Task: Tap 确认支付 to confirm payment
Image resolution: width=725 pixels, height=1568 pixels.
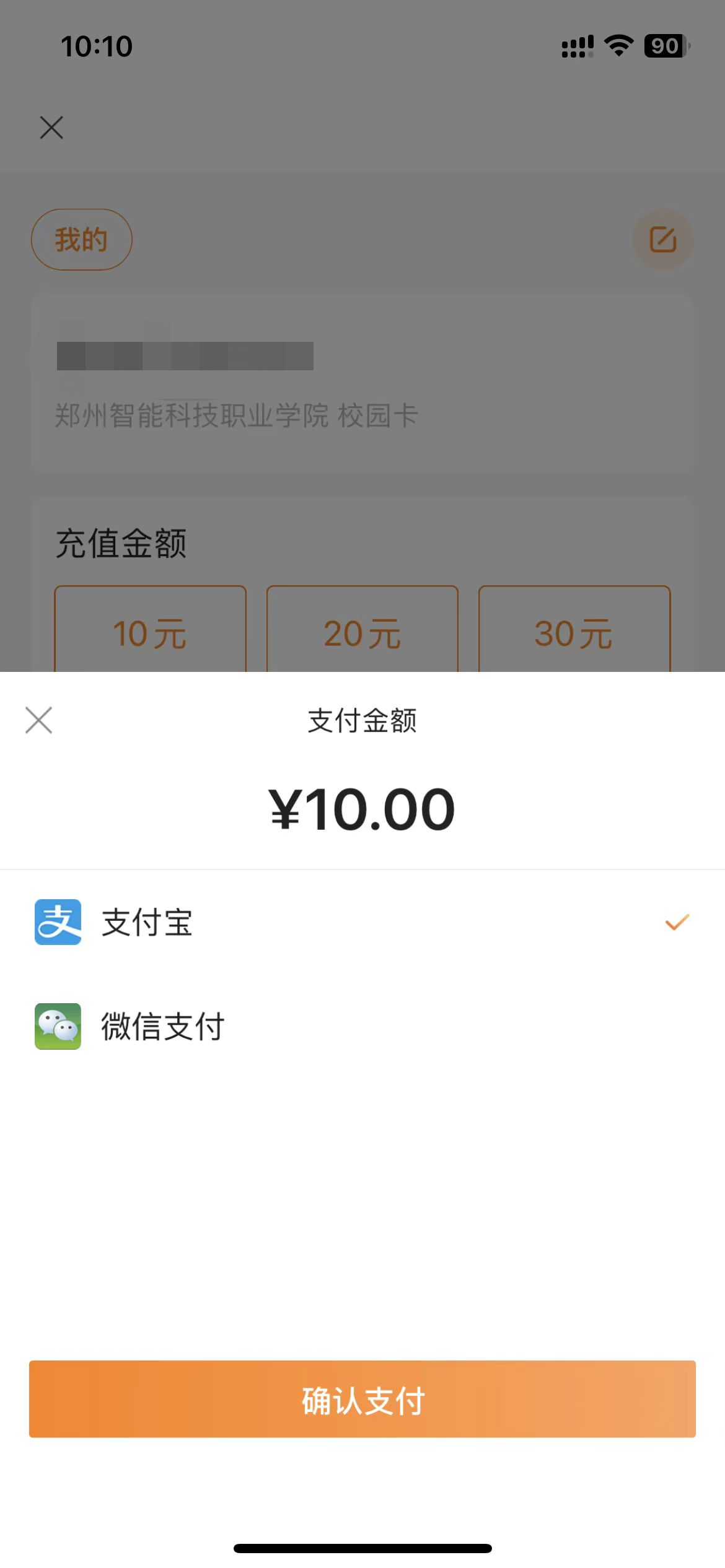Action: click(x=362, y=1399)
